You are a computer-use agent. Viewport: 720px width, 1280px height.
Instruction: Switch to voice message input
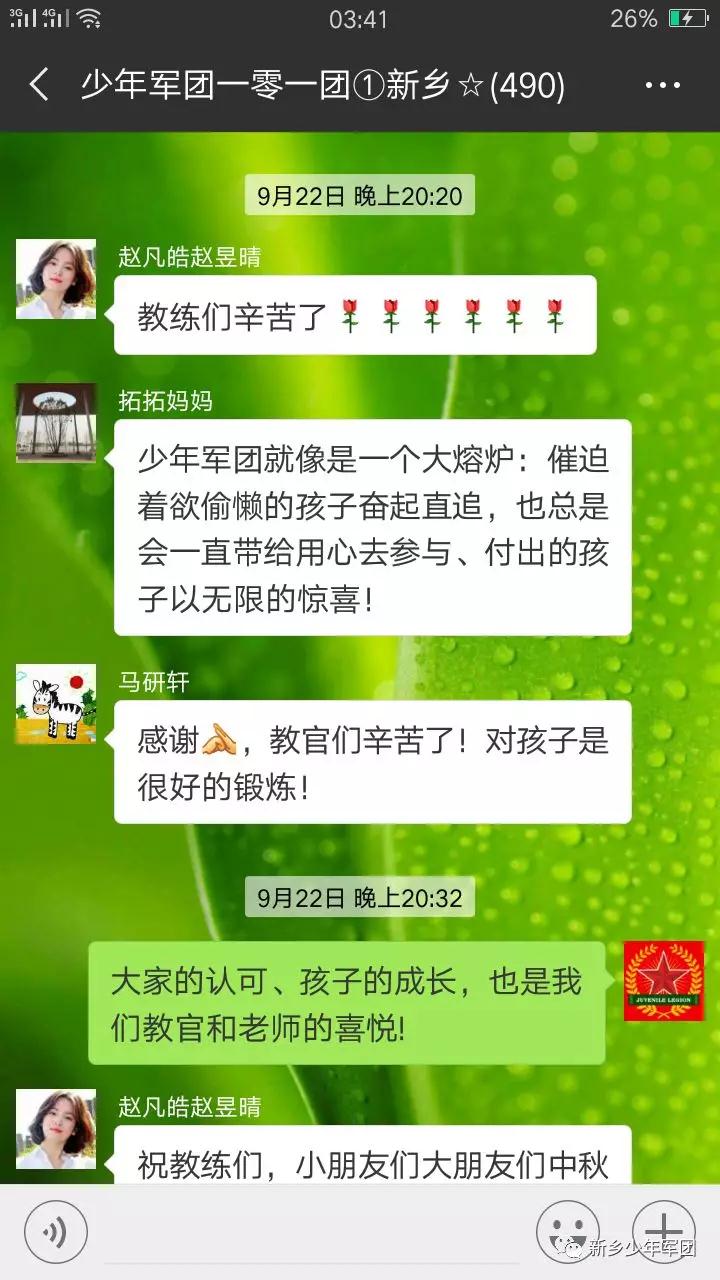(x=56, y=1232)
